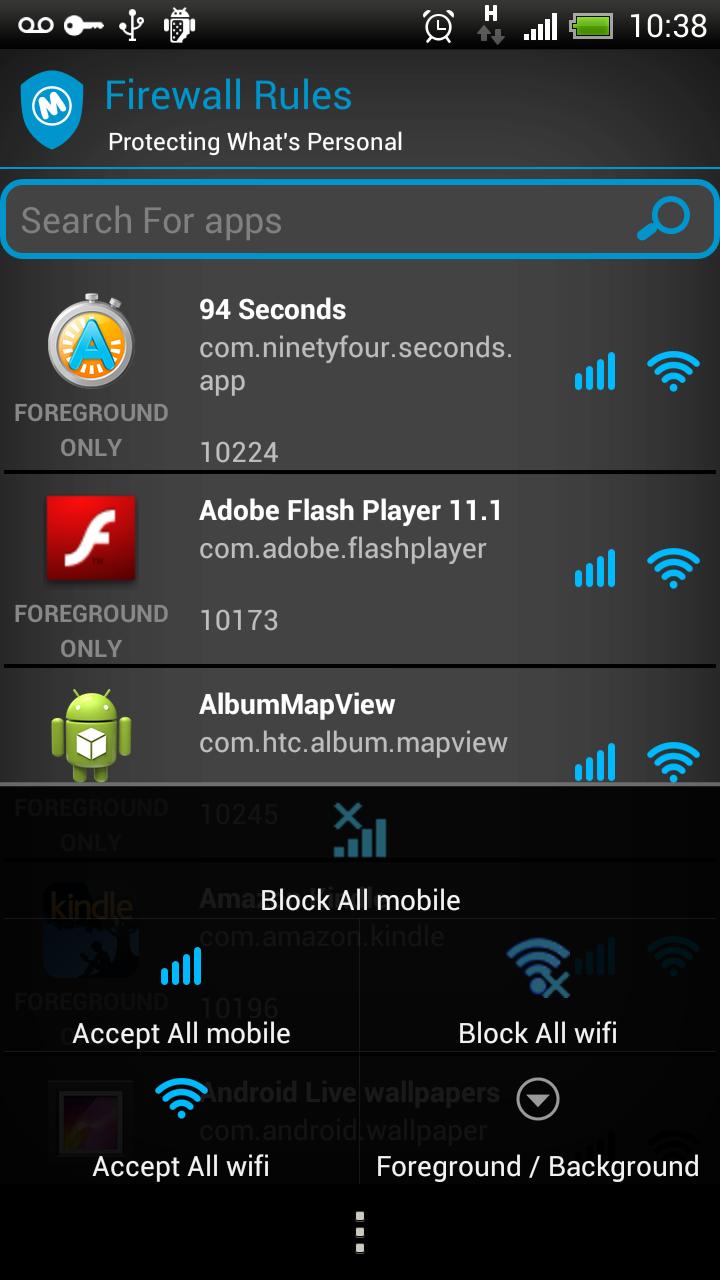Toggle wifi access for 94 Seconds

pyautogui.click(x=674, y=368)
